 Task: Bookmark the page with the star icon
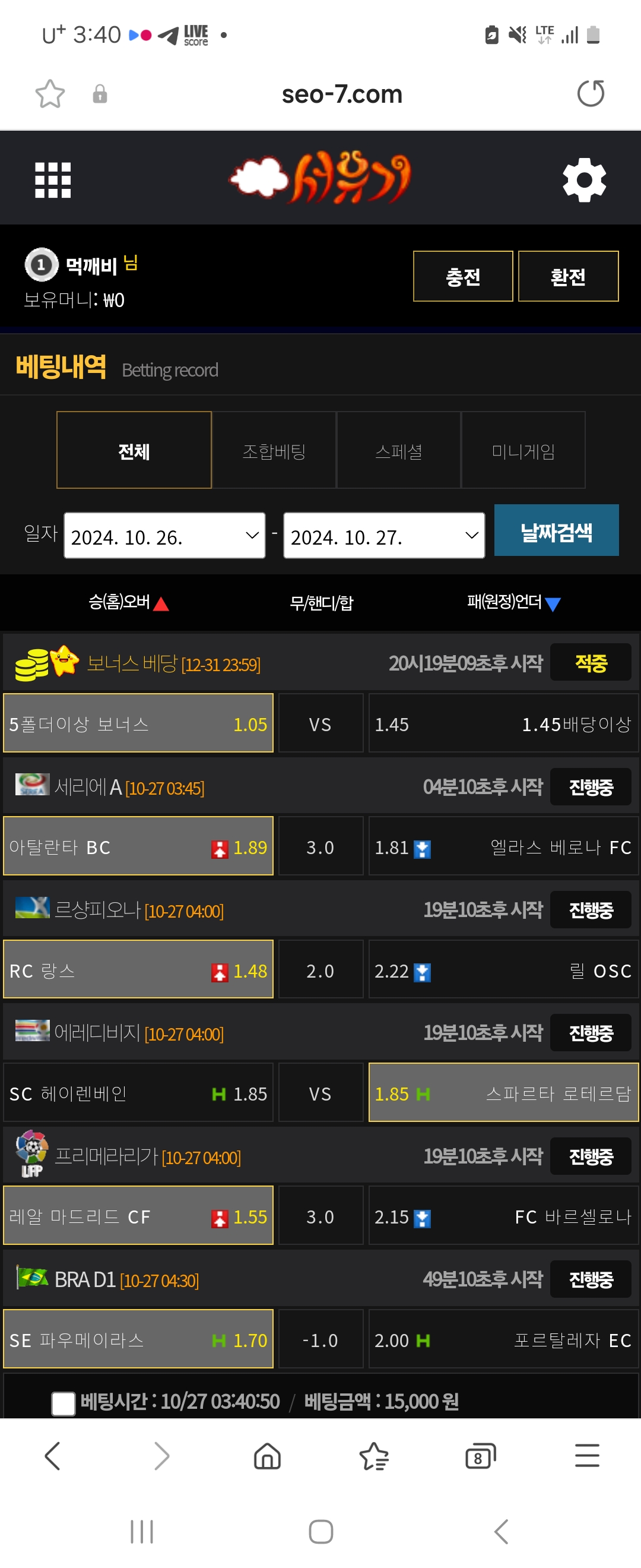click(50, 94)
